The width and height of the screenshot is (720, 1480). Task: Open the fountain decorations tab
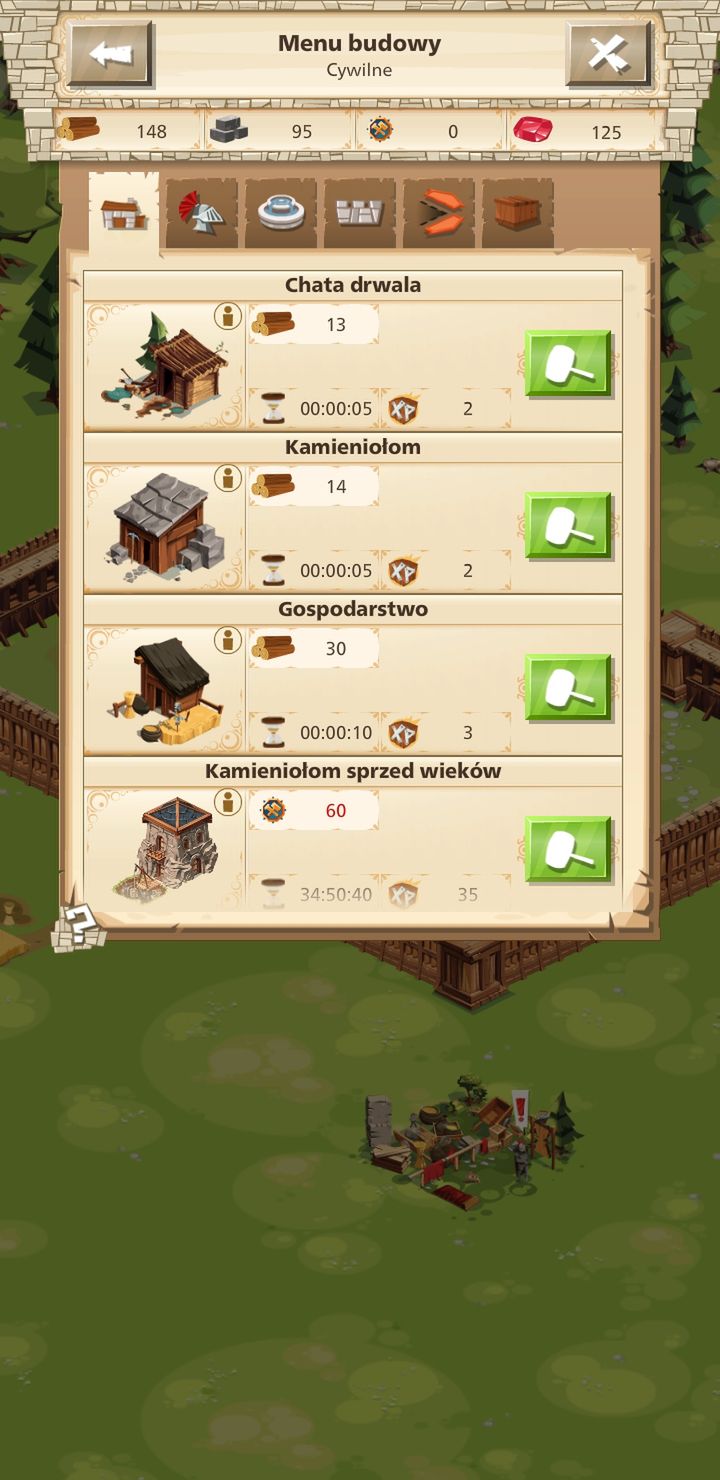click(x=281, y=213)
